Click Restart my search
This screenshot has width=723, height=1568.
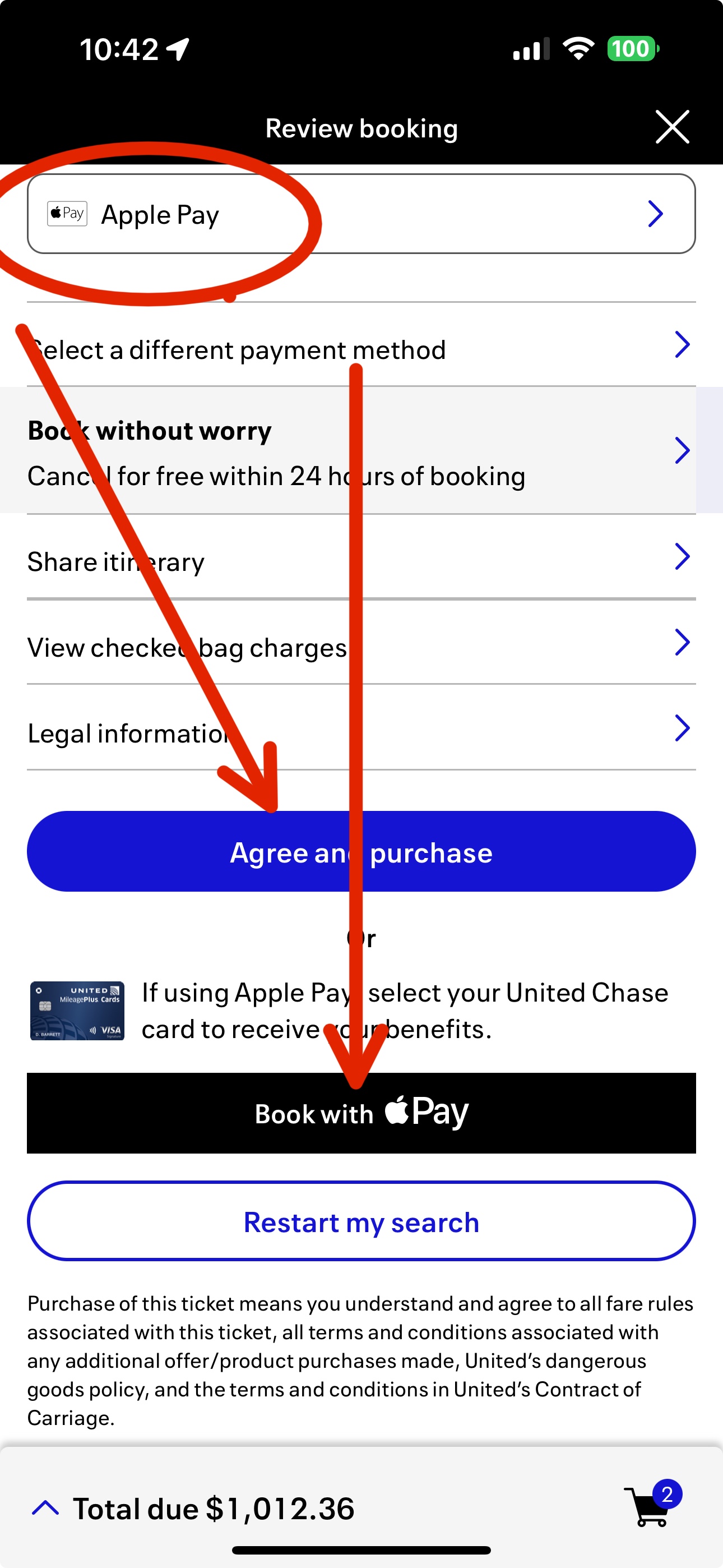point(361,1221)
